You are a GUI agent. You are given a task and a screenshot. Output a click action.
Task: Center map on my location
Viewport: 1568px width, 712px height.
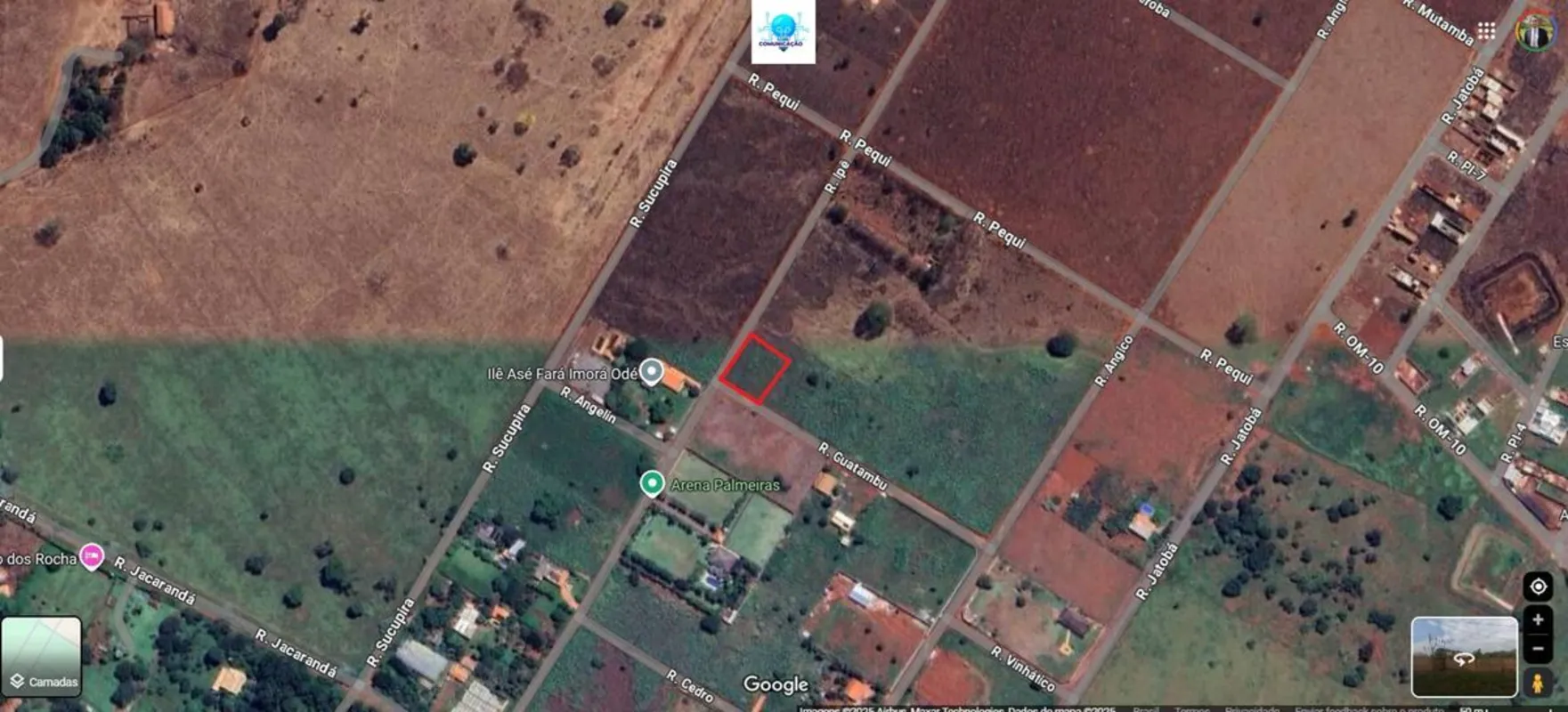1538,587
